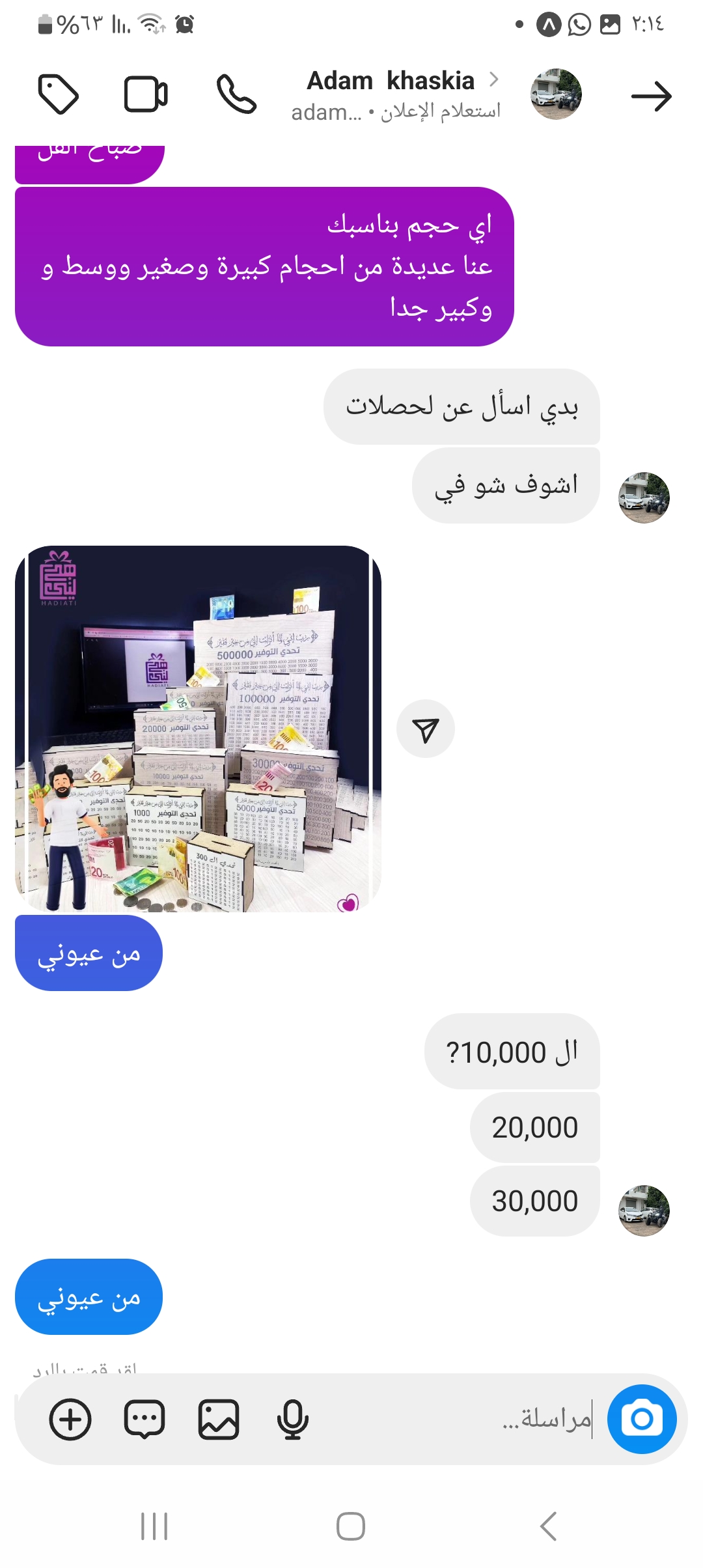The image size is (703, 1568).
Task: Open the plus attachments menu
Action: point(70,1420)
